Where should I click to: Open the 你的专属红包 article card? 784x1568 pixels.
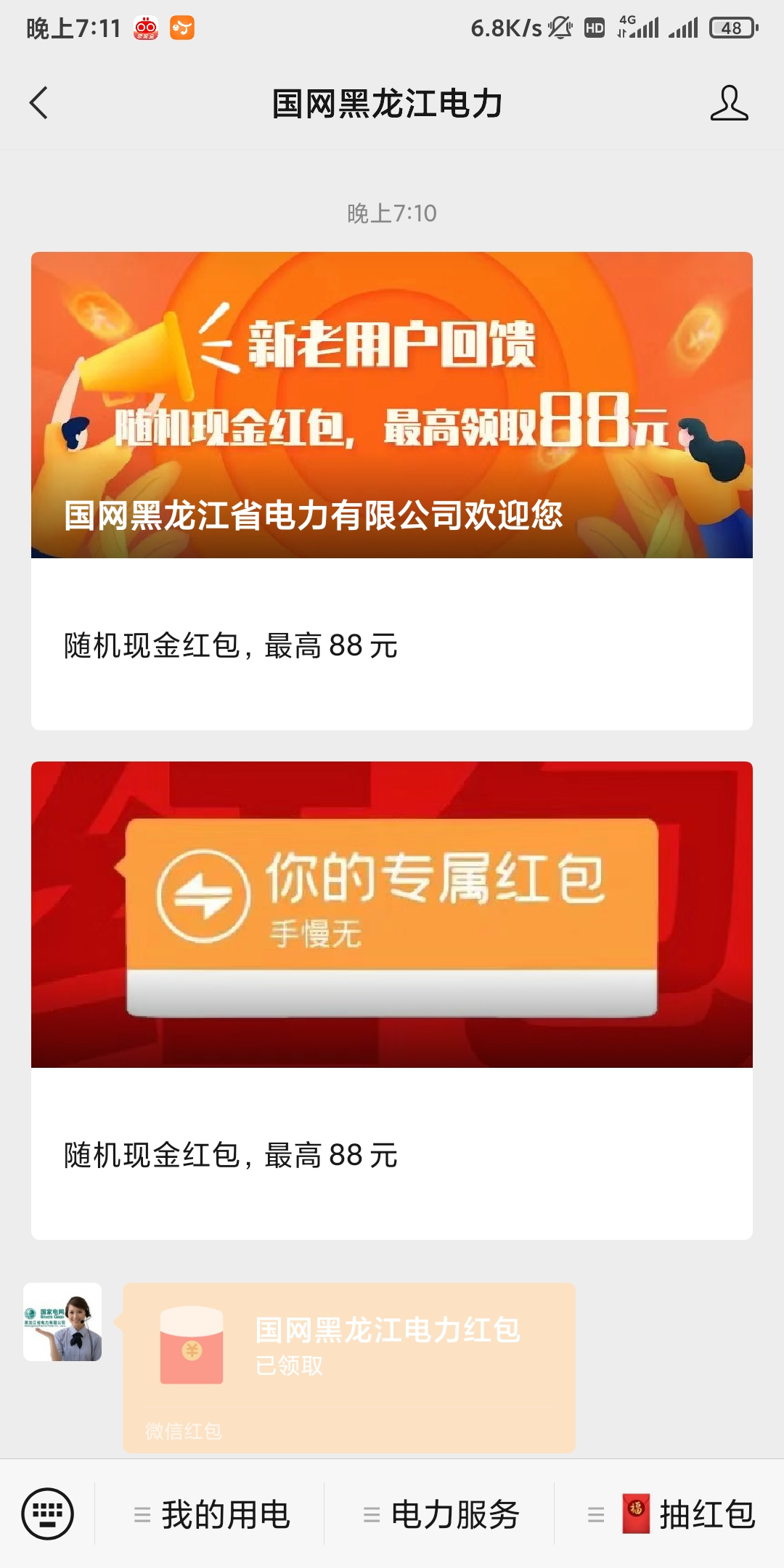point(392,1000)
